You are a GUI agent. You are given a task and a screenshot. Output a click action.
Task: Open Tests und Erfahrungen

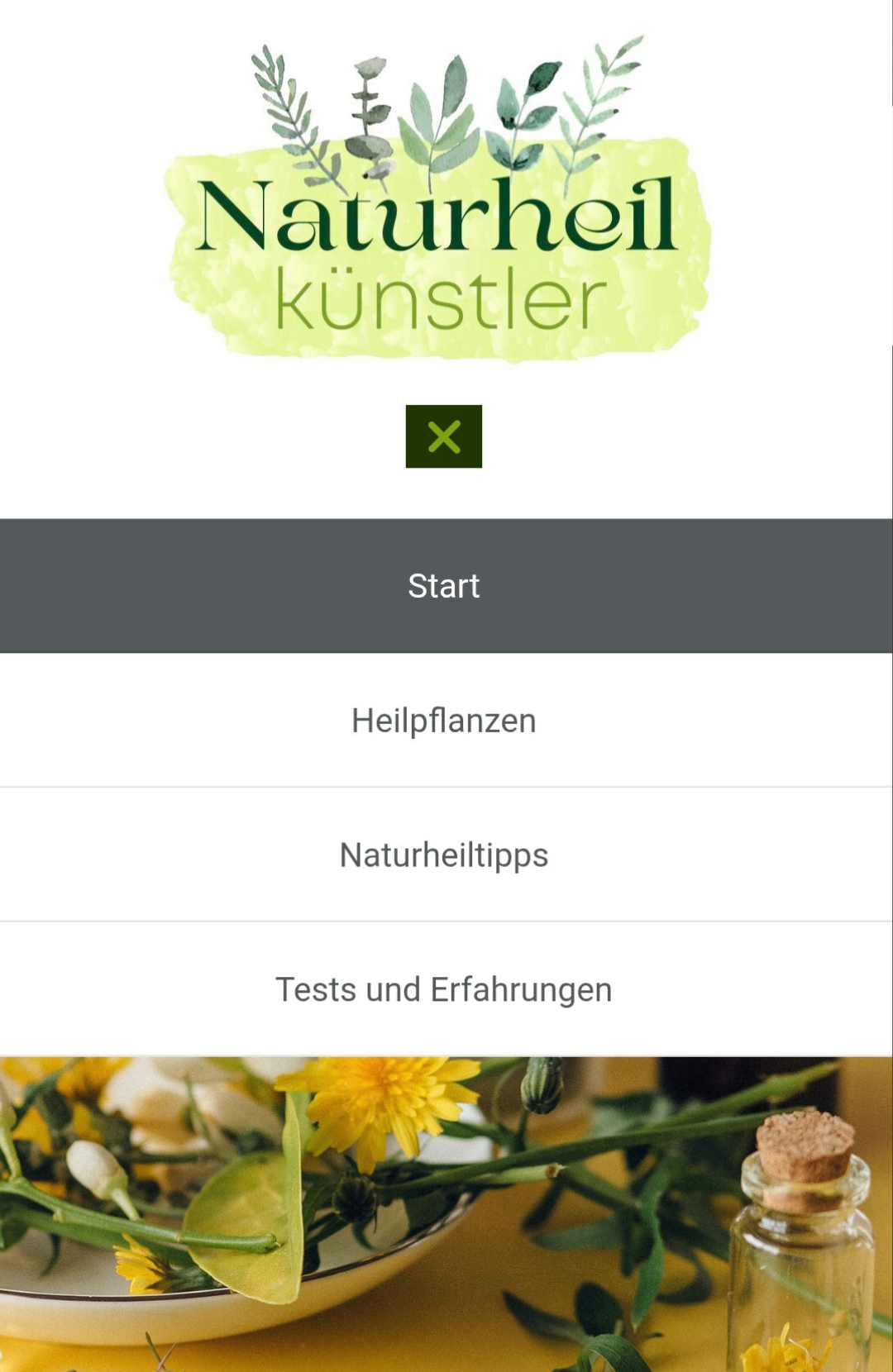[x=444, y=989]
